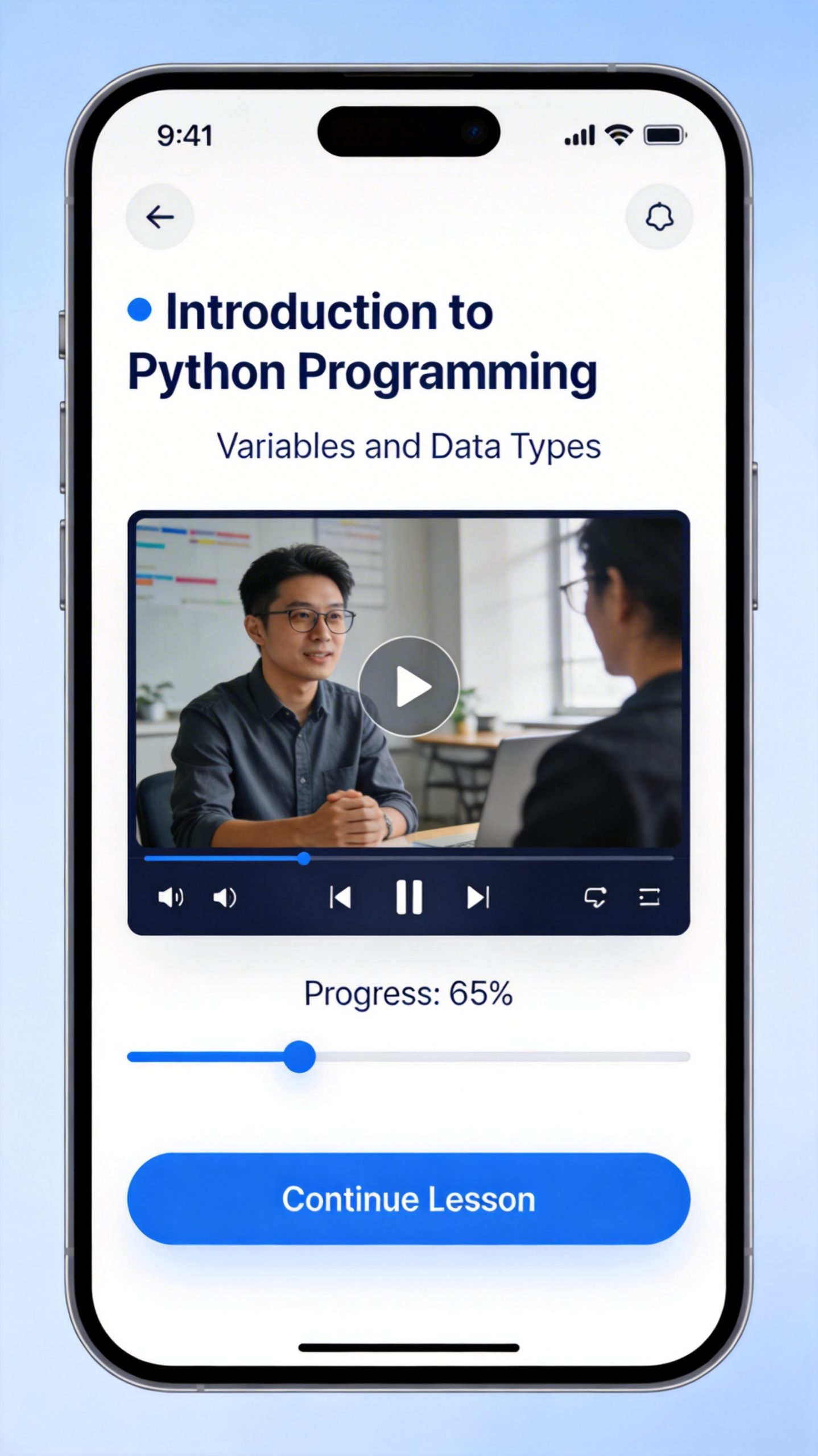Skip to the previous video

340,898
